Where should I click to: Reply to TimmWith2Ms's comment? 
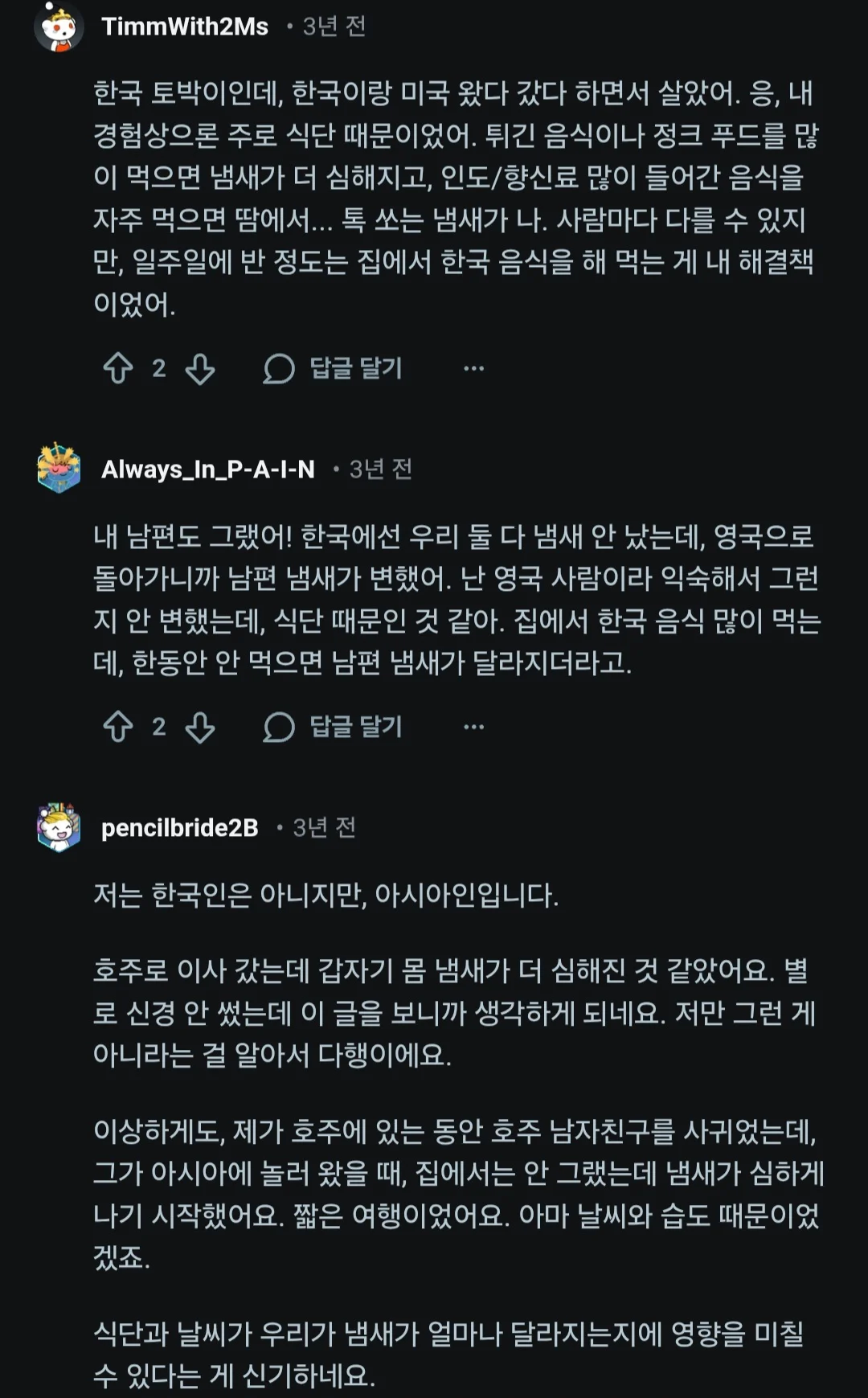(x=333, y=368)
